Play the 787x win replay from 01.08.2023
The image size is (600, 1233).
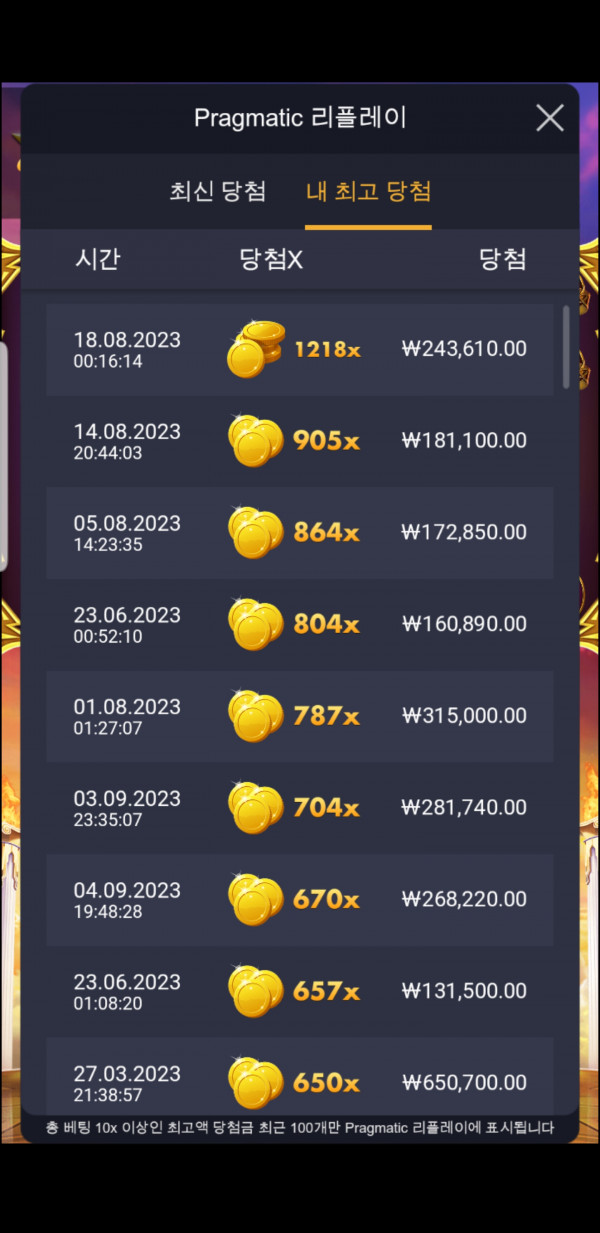tap(300, 716)
